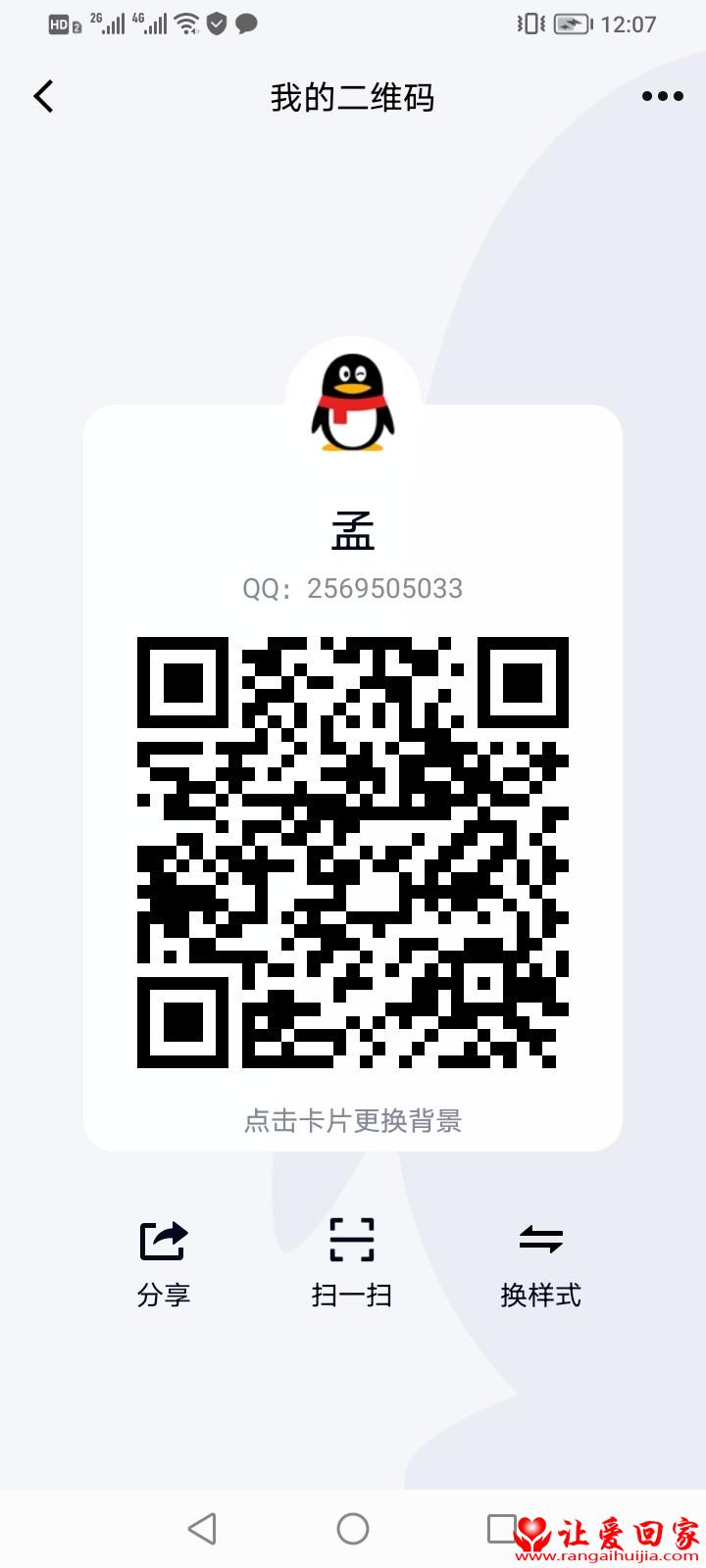Tap the card to change background
Viewport: 706px width, 1568px height.
click(353, 1120)
